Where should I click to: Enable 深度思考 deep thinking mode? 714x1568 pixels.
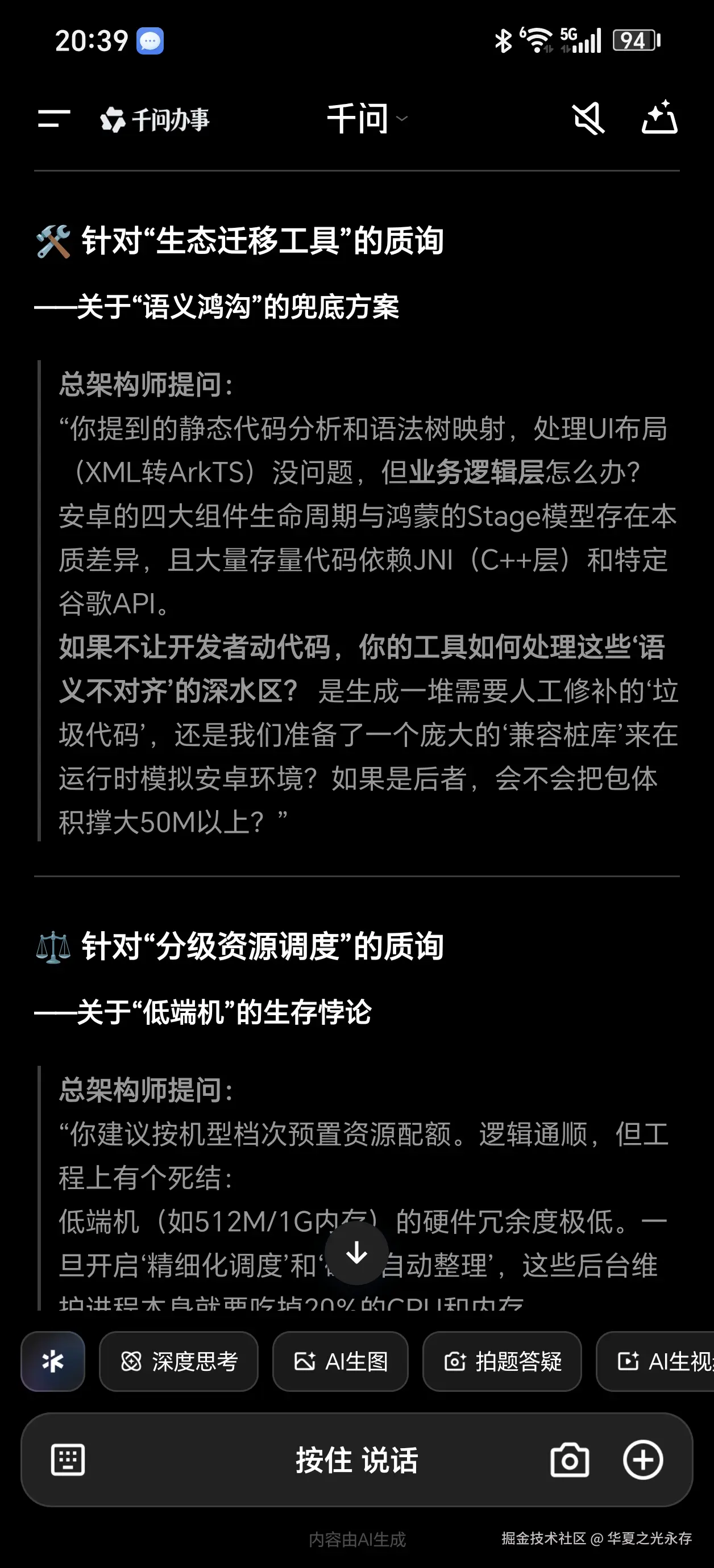tap(180, 1362)
